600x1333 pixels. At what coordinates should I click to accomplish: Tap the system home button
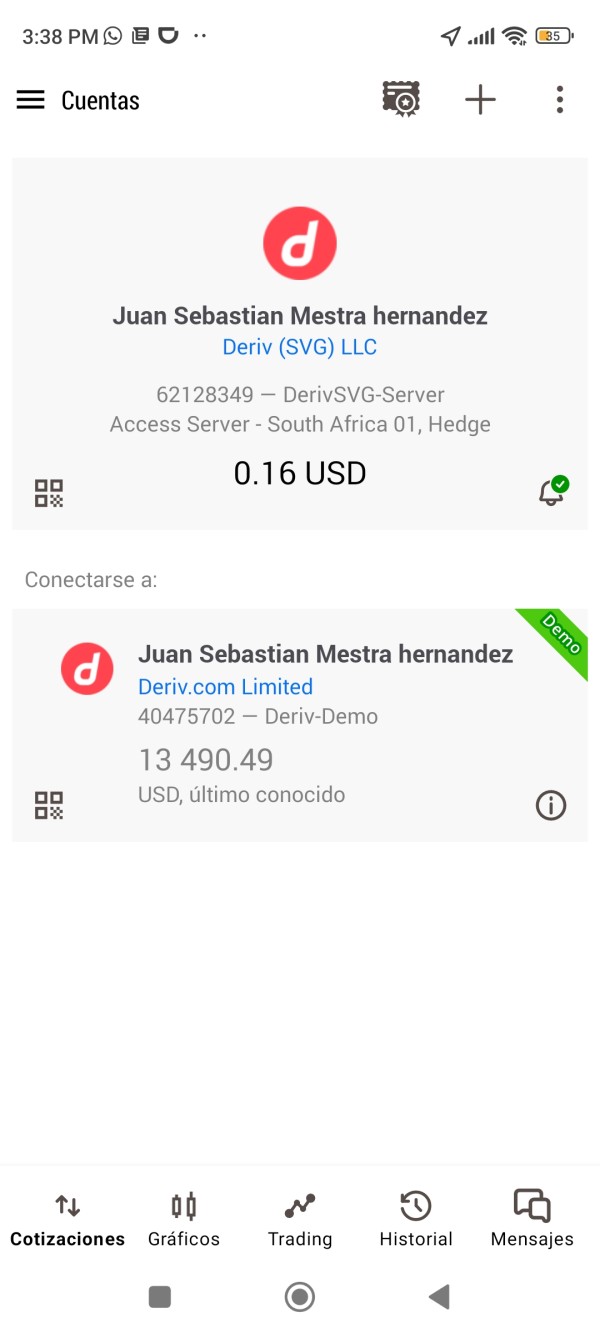pos(300,1297)
